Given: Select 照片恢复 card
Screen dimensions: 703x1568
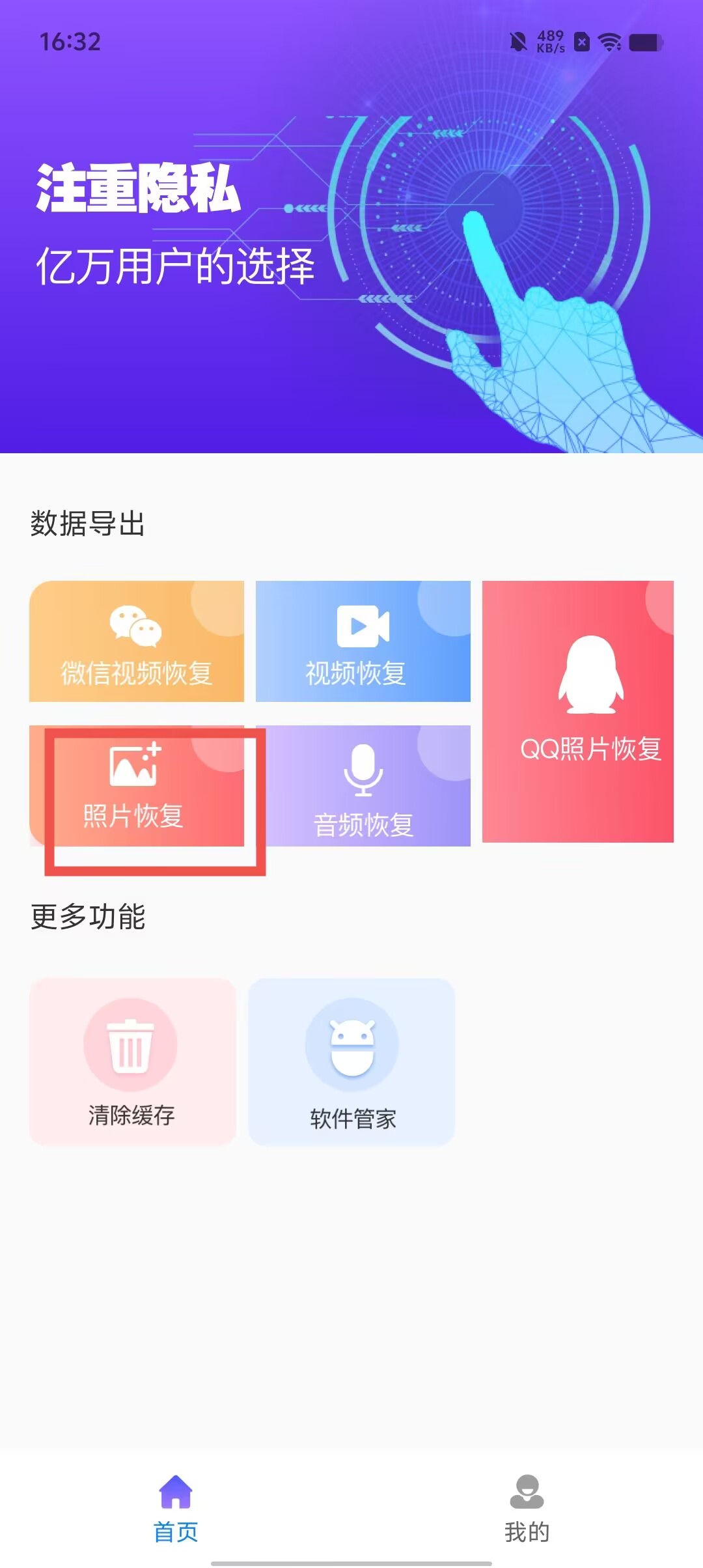Looking at the screenshot, I should 137,786.
